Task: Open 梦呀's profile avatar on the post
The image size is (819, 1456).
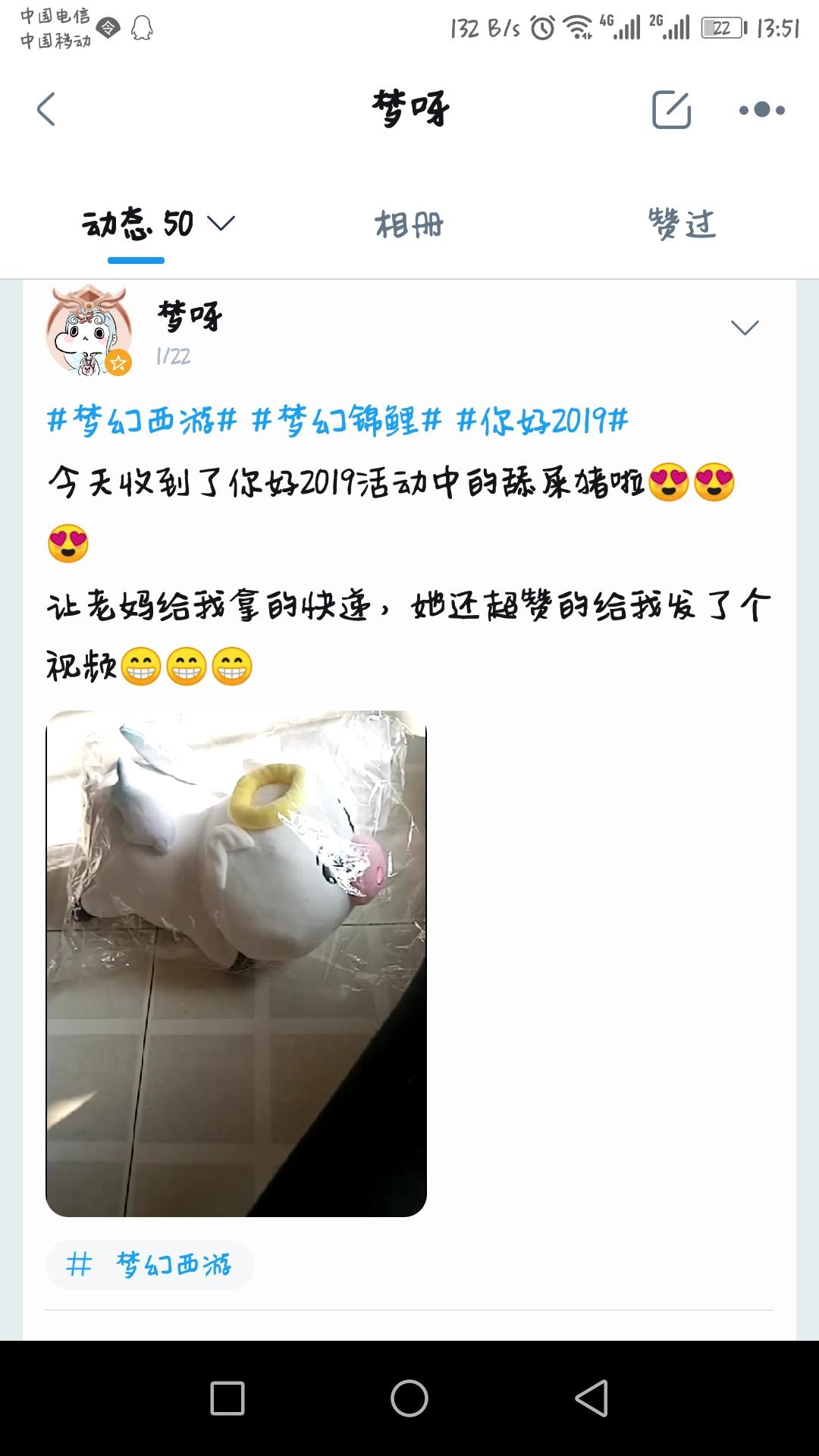Action: [89, 331]
